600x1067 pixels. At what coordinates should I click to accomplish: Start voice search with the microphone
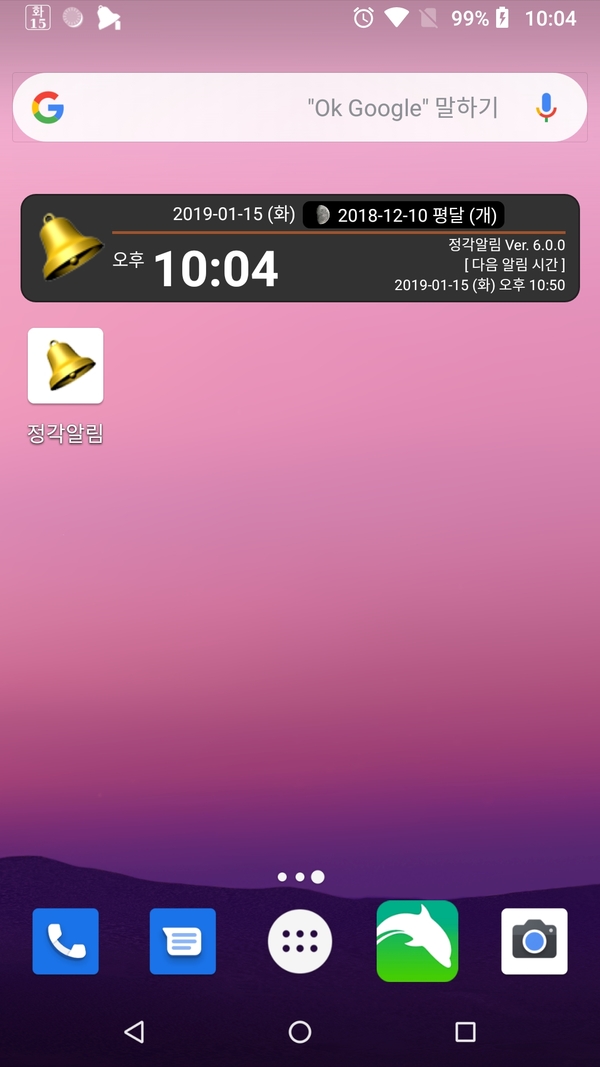click(546, 107)
